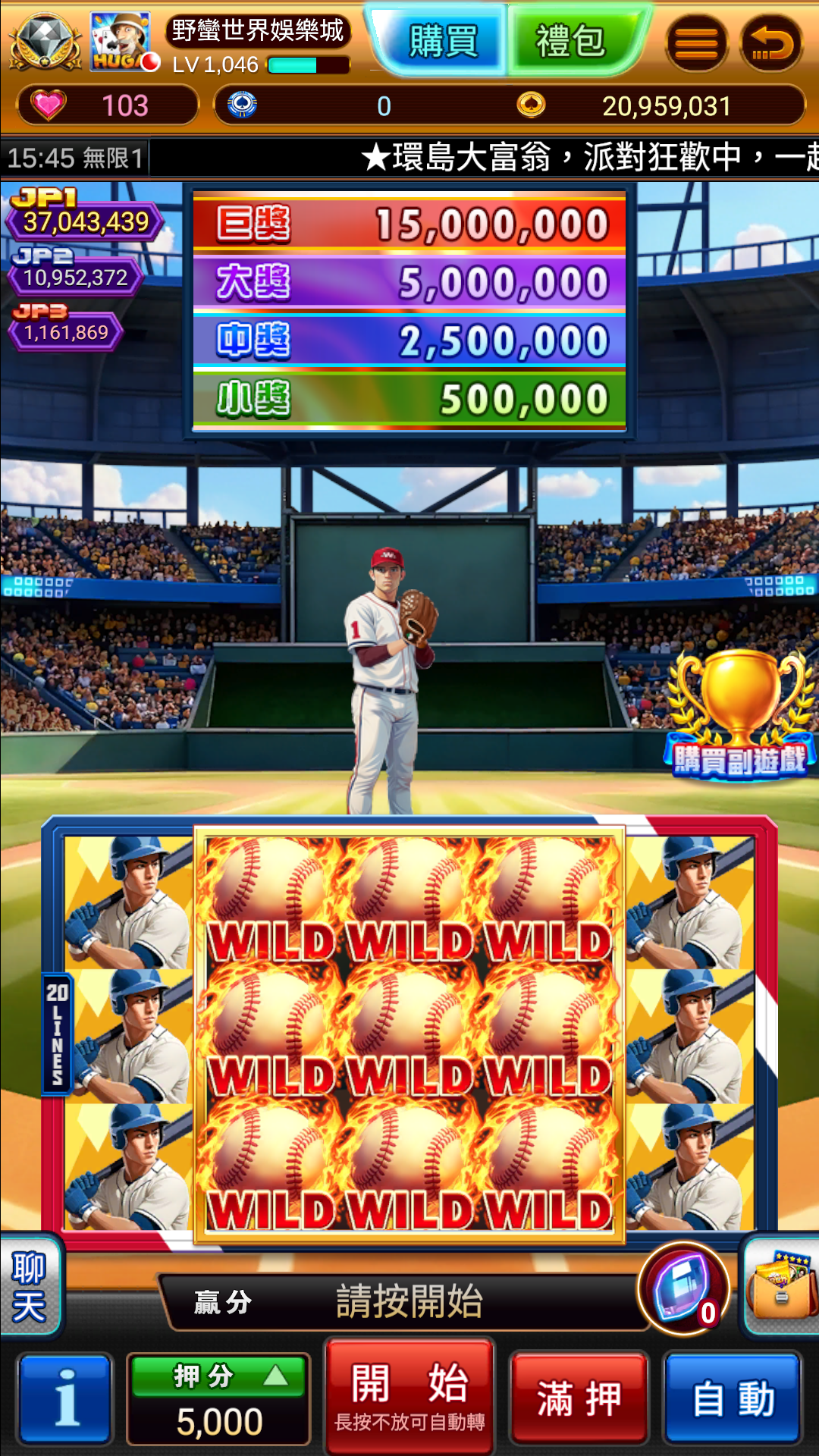Open the player avatar profile
Image resolution: width=819 pixels, height=1456 pixels.
pos(121,42)
